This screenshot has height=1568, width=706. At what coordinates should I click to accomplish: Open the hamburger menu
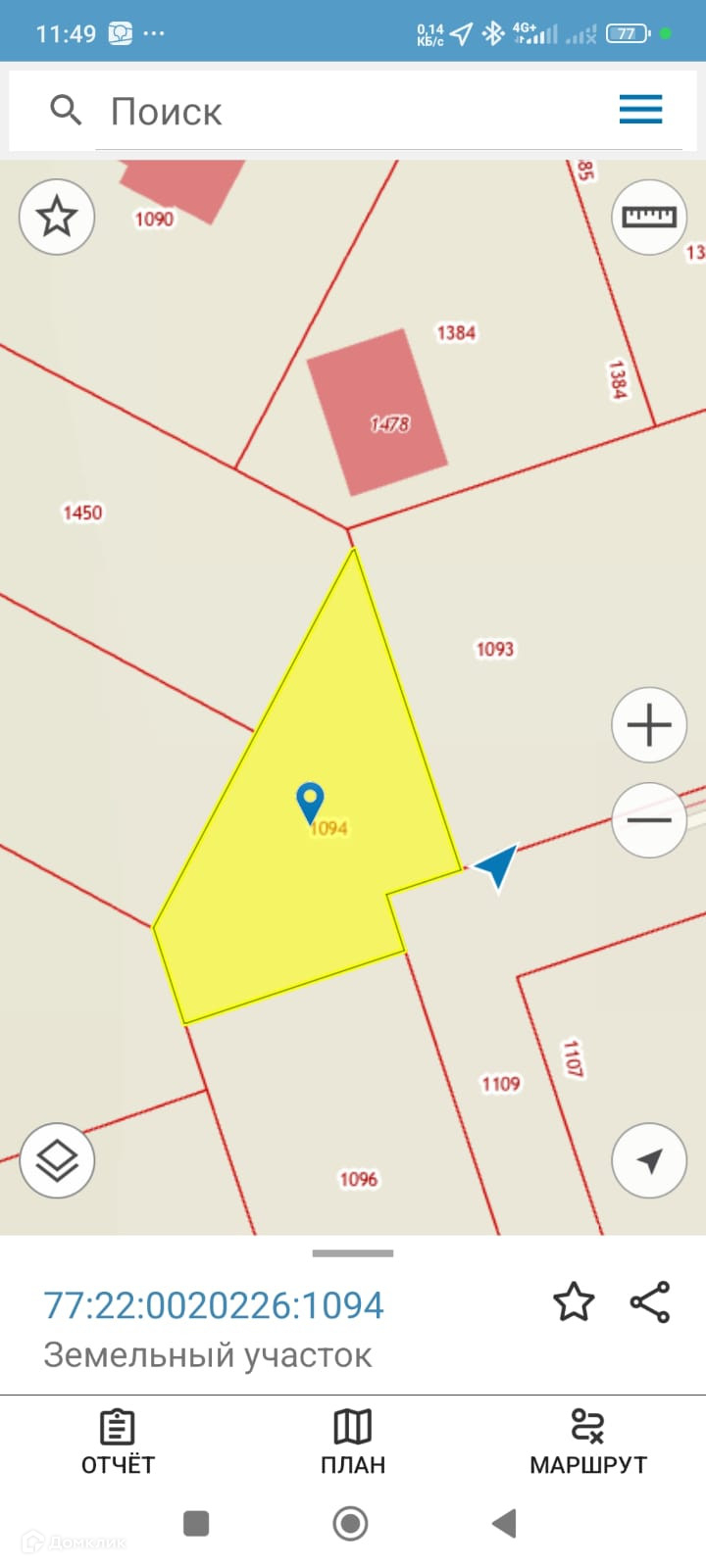tap(640, 109)
